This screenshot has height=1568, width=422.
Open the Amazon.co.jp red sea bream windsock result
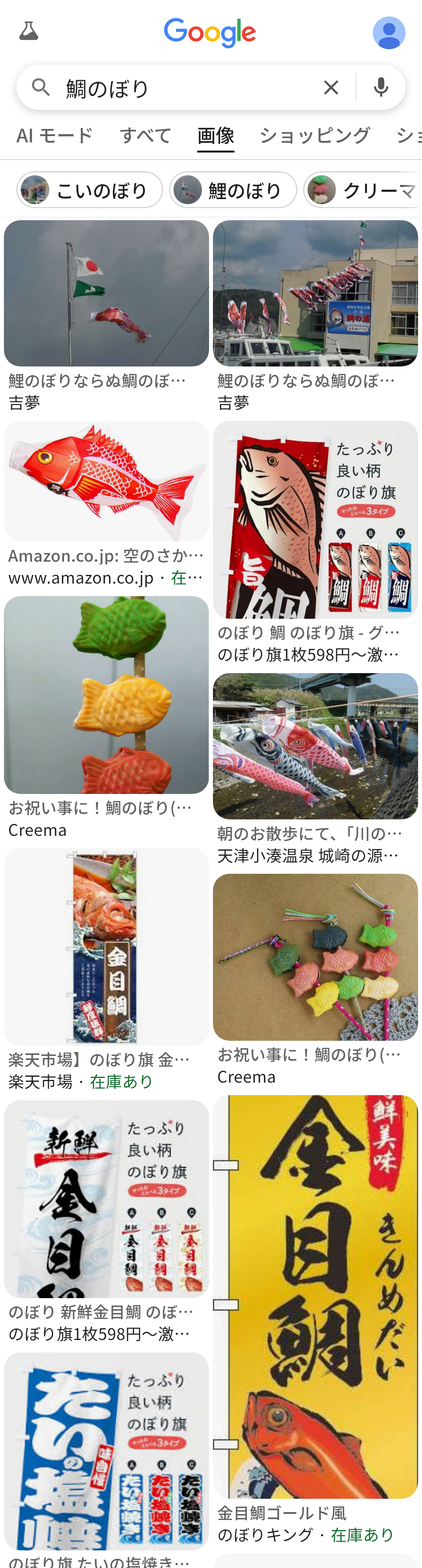click(106, 481)
